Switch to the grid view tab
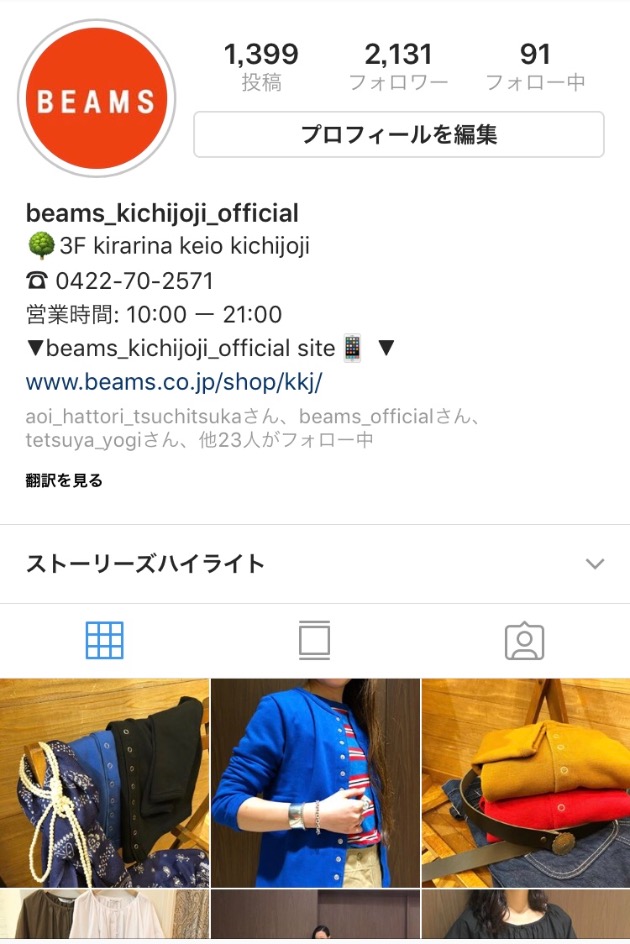This screenshot has width=630, height=944. [104, 640]
